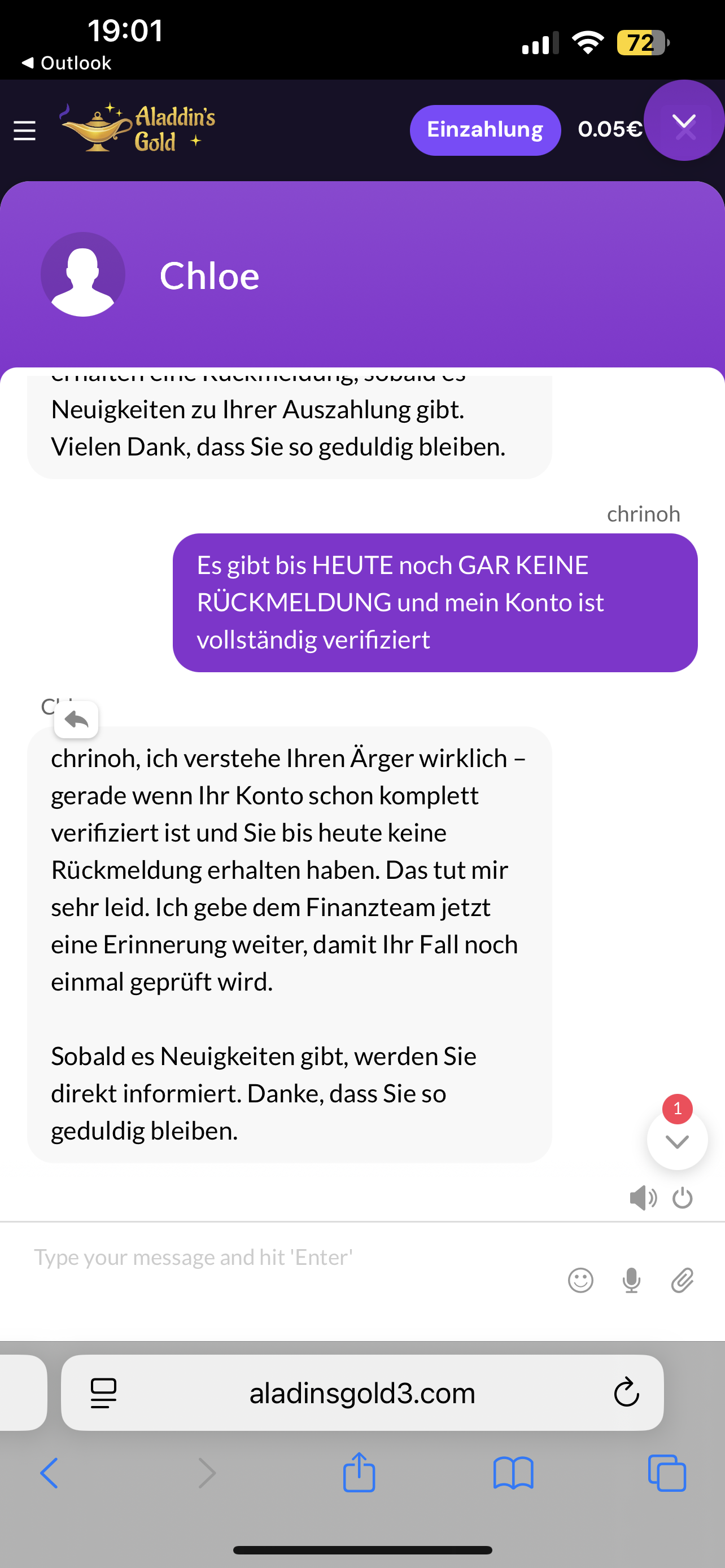Reload the aladinsgold3.com page
This screenshot has width=725, height=1568.
point(626,1392)
